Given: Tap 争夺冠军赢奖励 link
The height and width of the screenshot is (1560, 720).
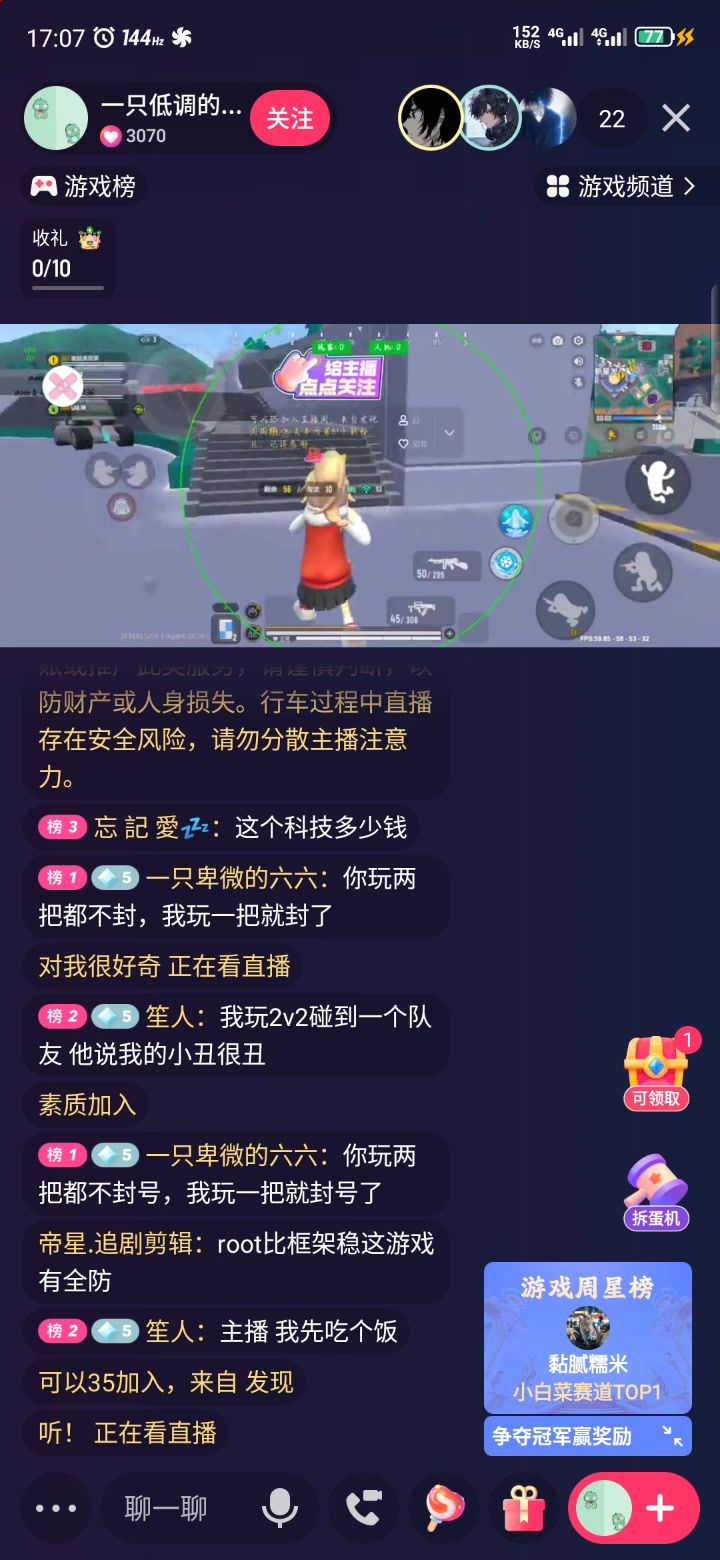Looking at the screenshot, I should (562, 1437).
